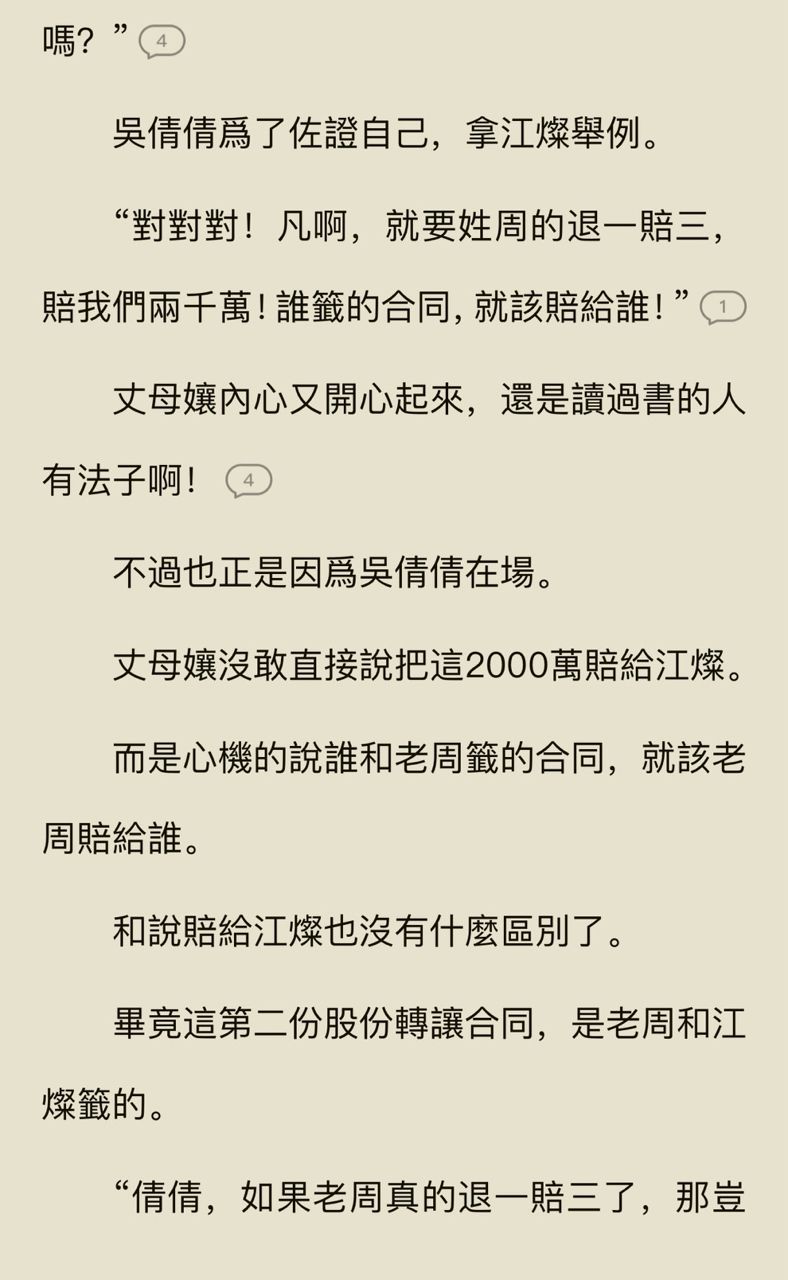This screenshot has height=1280, width=788.
Task: Open the 4-comment bubble after "有法子啊！"
Action: (x=249, y=482)
